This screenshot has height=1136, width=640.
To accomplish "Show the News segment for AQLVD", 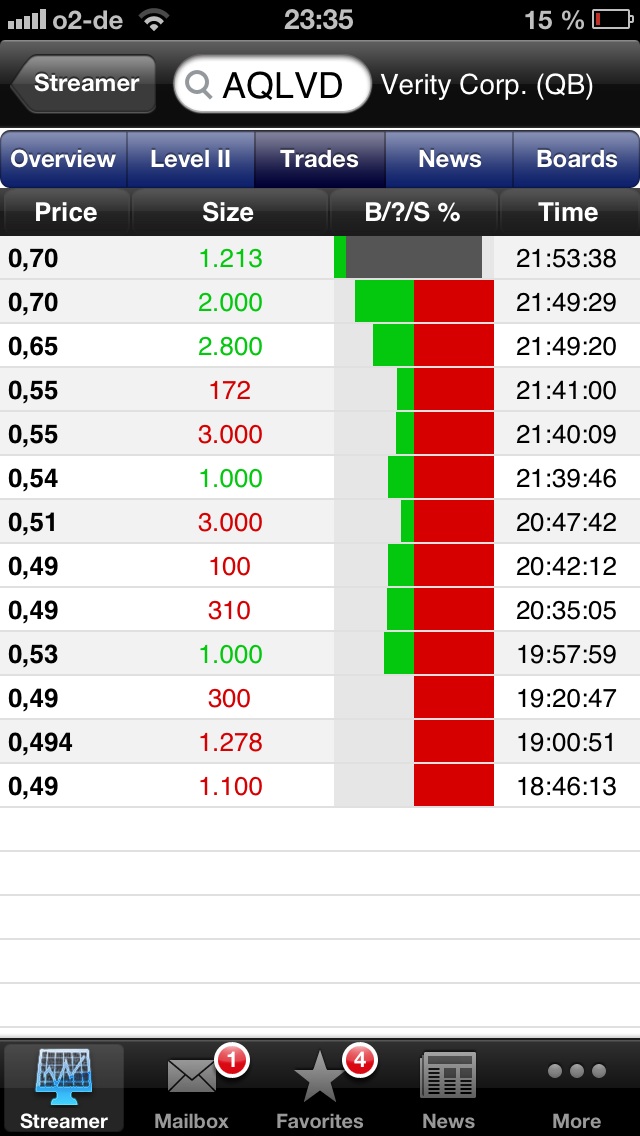I will tap(449, 159).
